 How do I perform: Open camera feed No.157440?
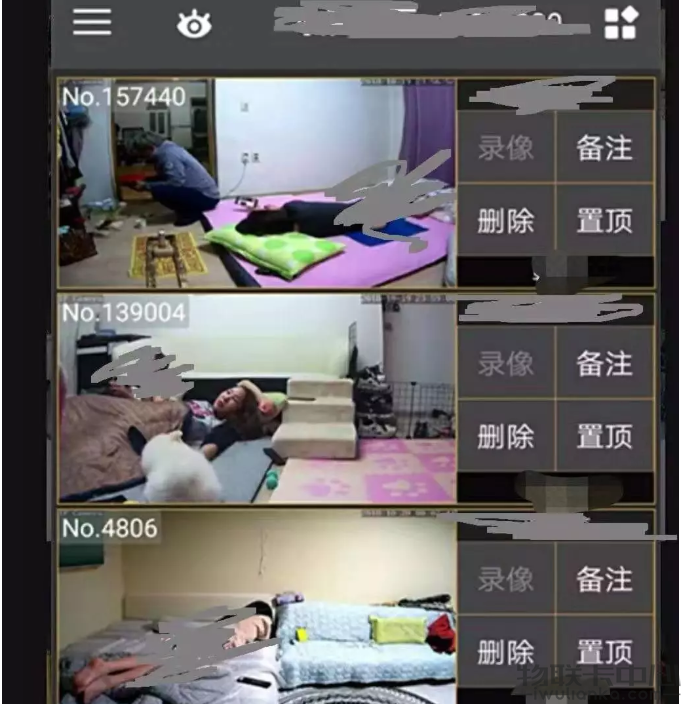click(x=257, y=183)
